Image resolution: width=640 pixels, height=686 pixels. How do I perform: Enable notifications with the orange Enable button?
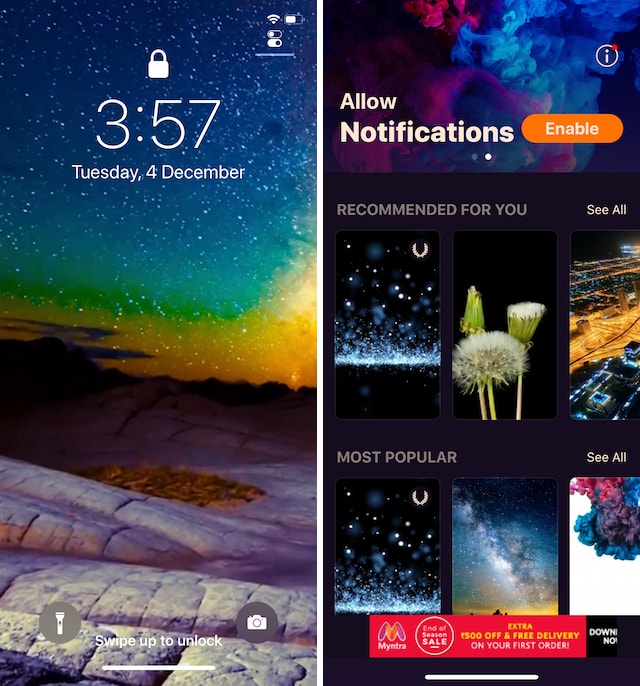[571, 129]
